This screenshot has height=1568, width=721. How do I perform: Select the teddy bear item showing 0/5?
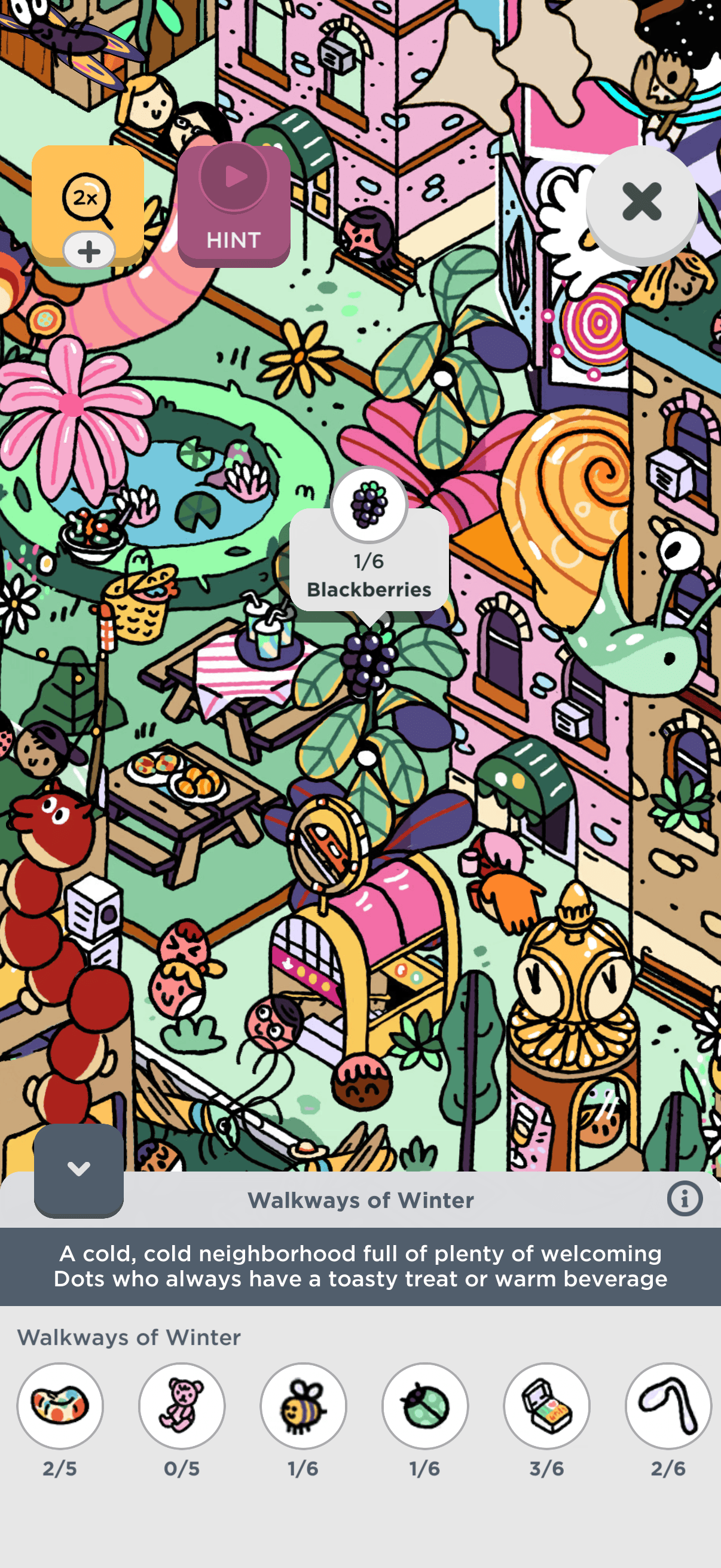pos(181,1405)
